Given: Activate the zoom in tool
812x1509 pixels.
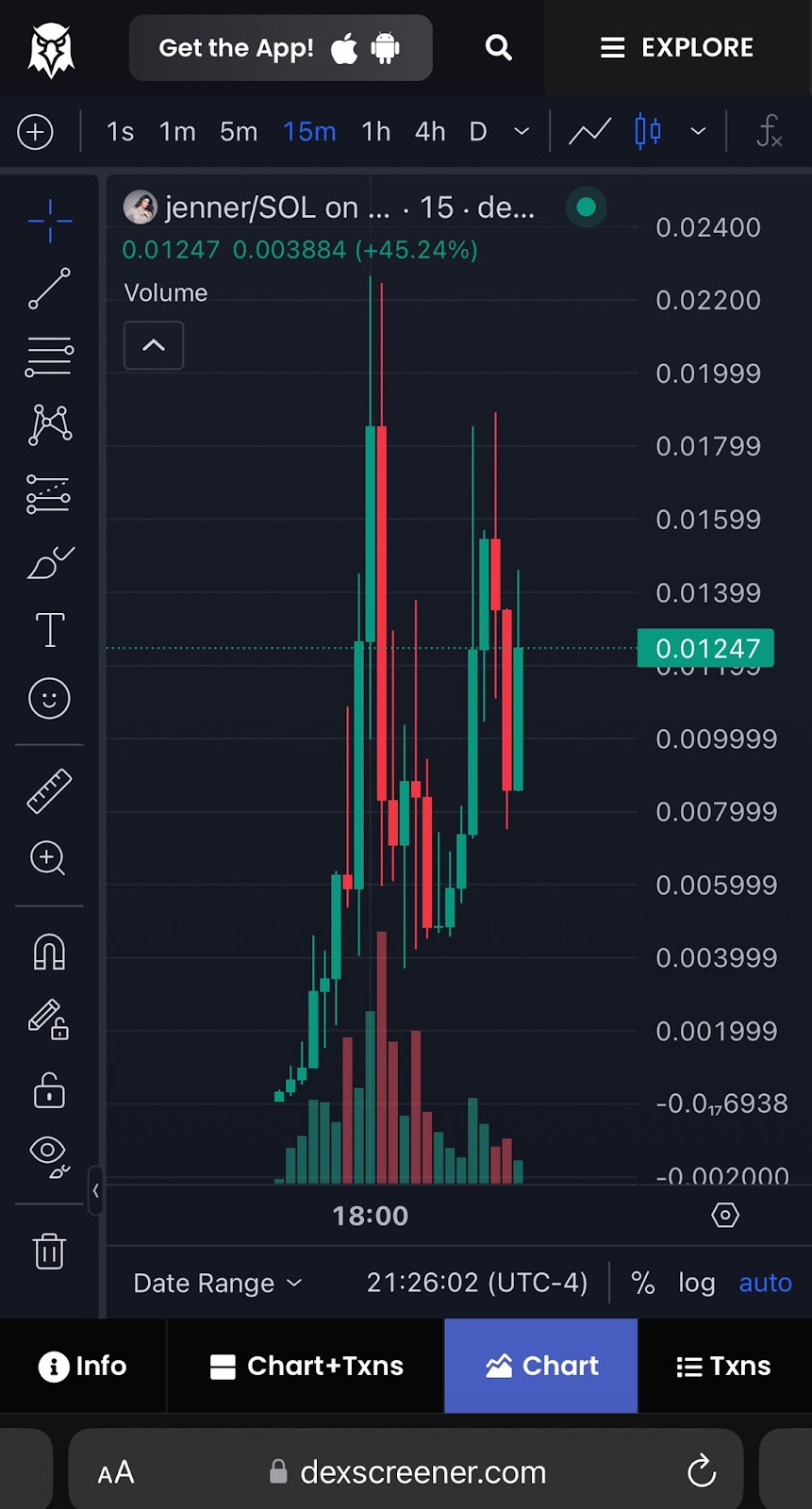Looking at the screenshot, I should tap(49, 858).
